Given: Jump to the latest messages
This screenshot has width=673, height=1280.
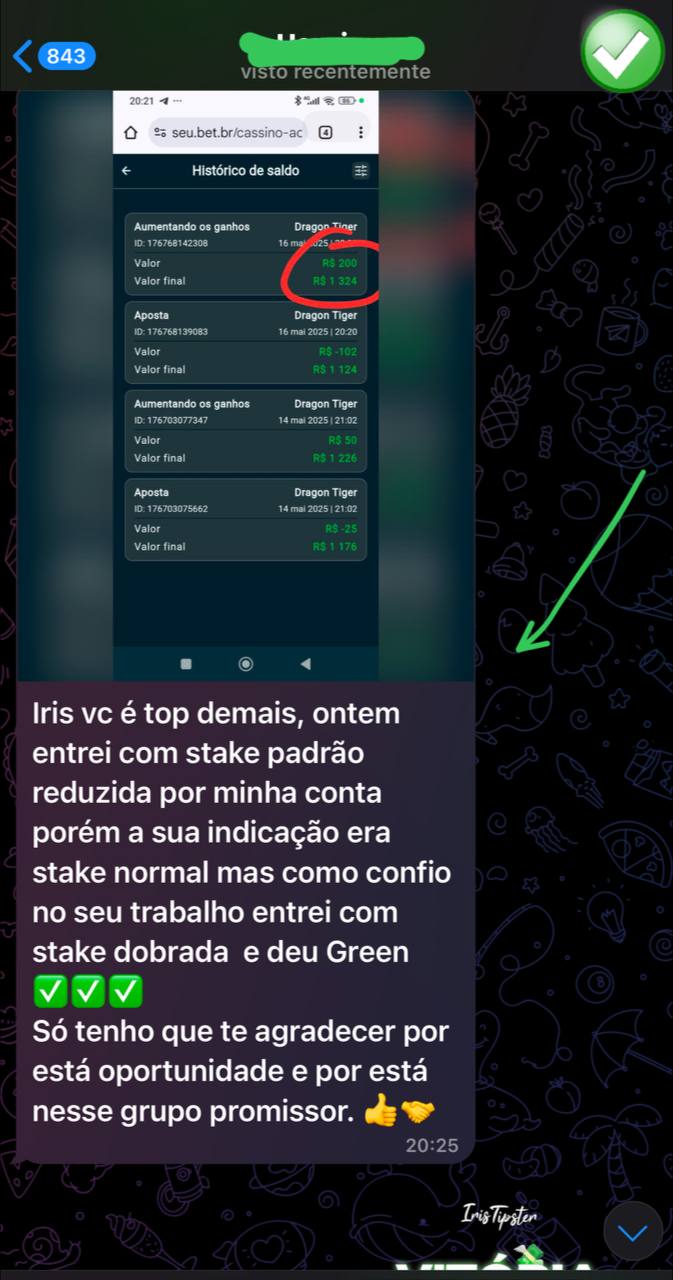Looking at the screenshot, I should pos(632,1233).
